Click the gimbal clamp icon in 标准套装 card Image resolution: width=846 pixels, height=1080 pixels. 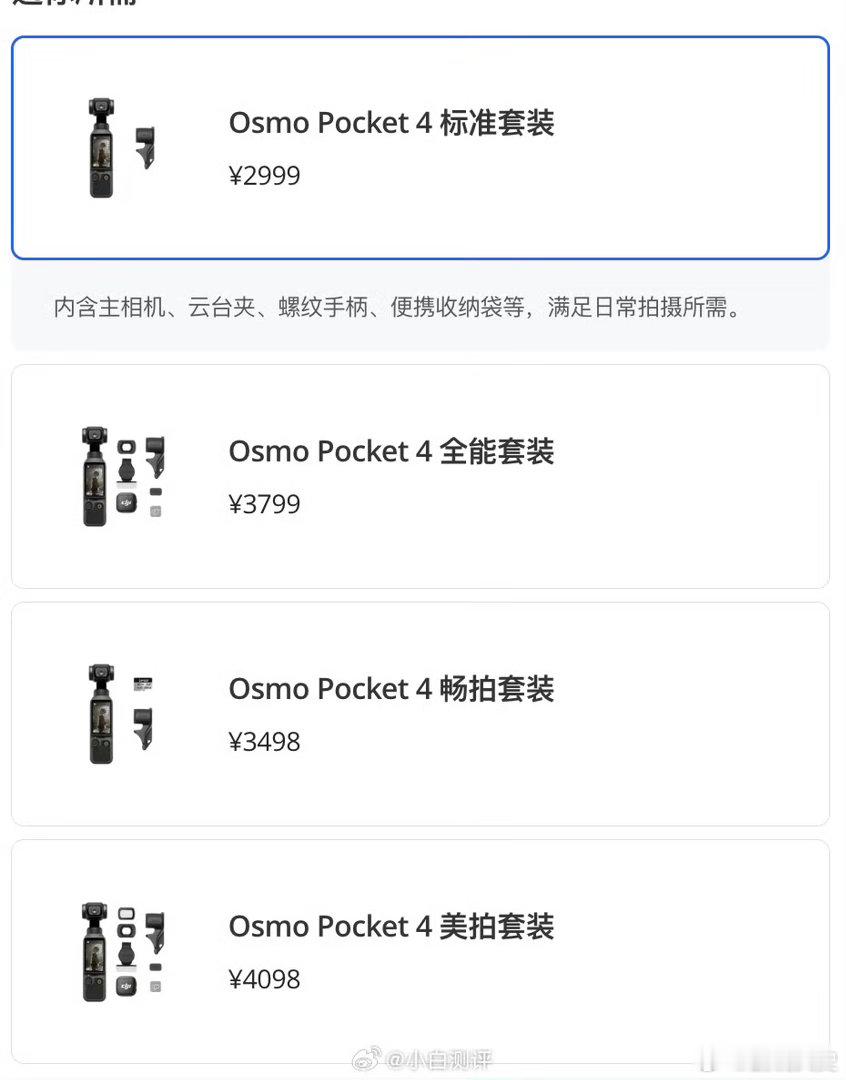point(145,150)
